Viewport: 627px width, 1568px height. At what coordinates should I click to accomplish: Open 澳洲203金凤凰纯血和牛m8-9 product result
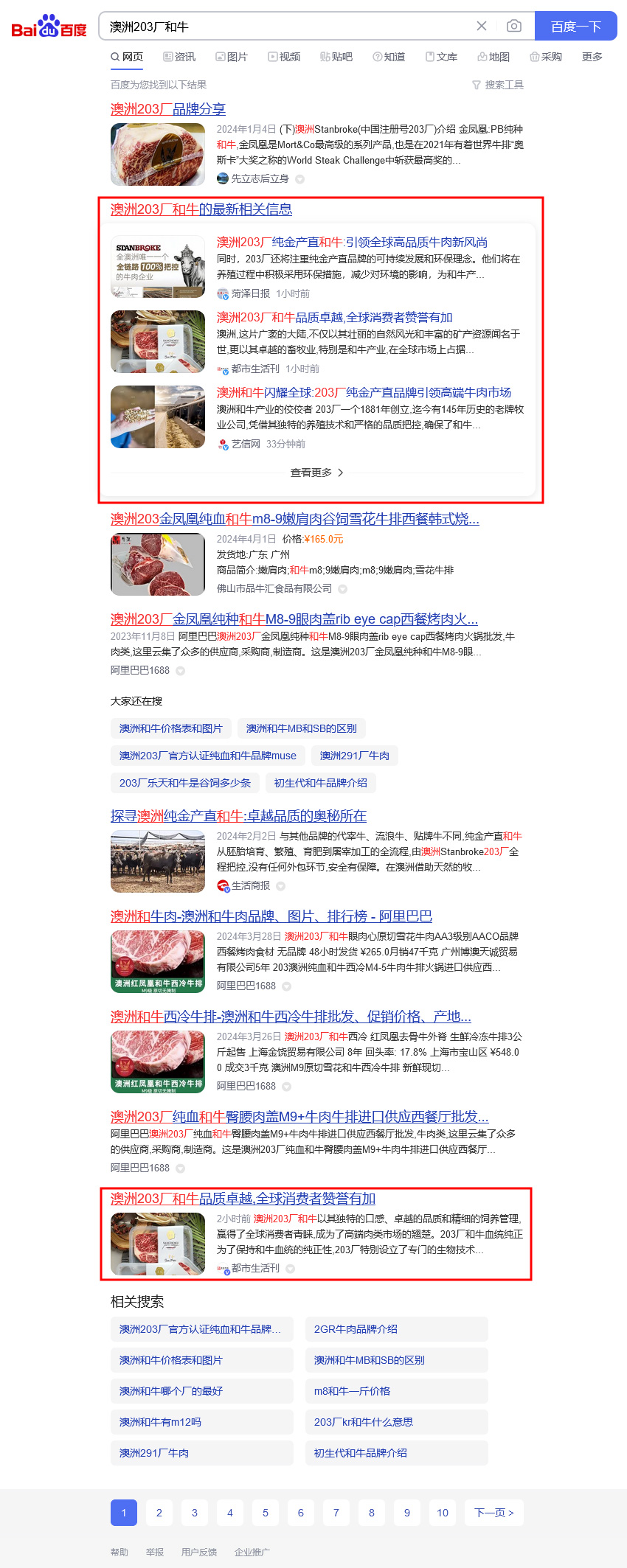click(x=294, y=519)
